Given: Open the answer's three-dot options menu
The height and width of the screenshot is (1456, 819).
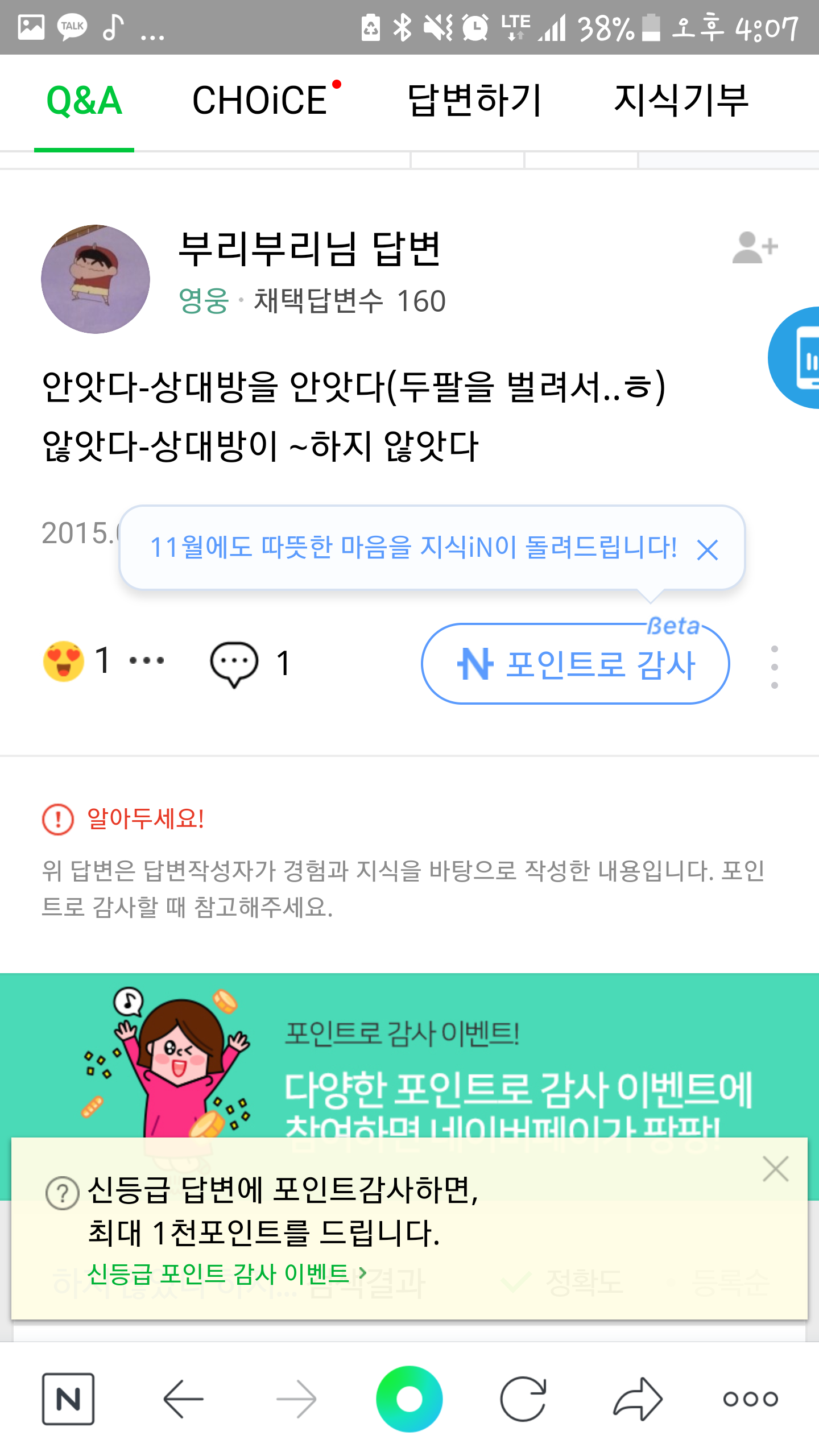Looking at the screenshot, I should 774,667.
